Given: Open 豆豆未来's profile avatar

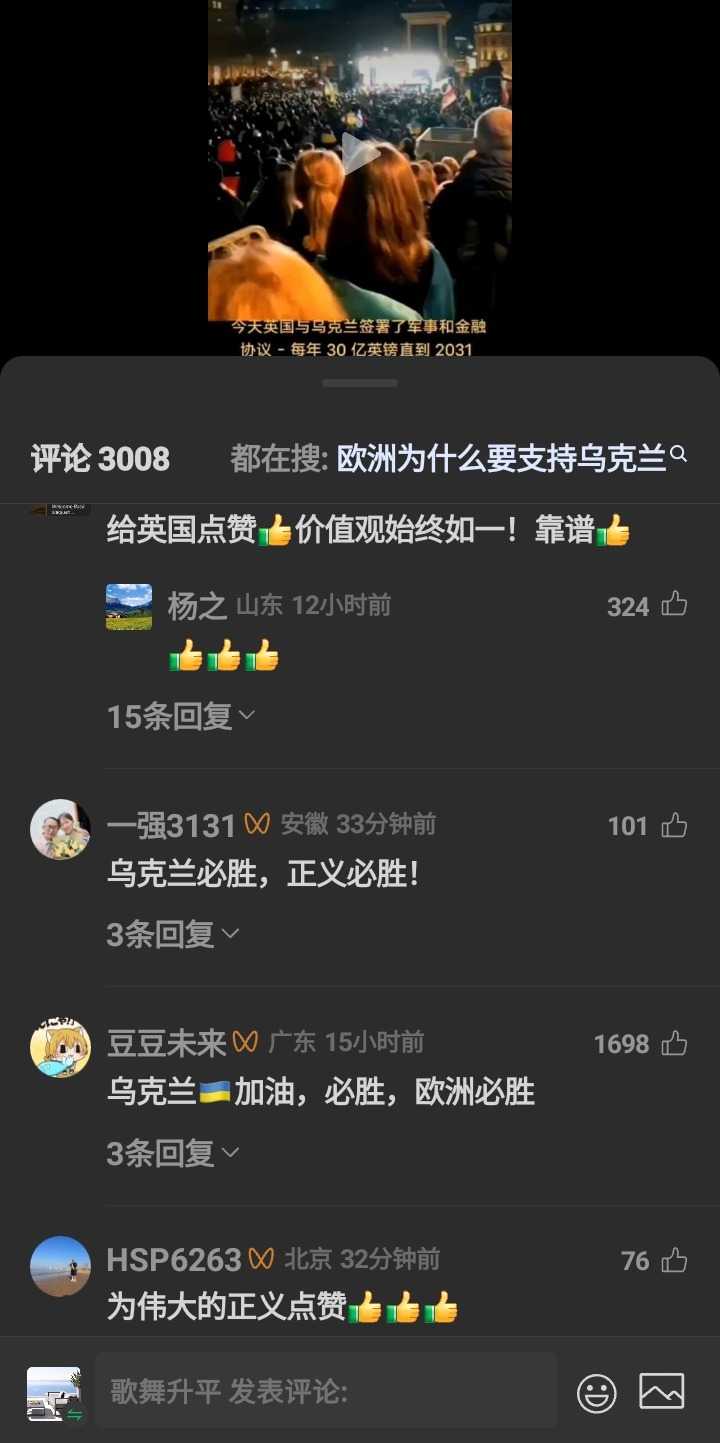Looking at the screenshot, I should click(60, 1047).
